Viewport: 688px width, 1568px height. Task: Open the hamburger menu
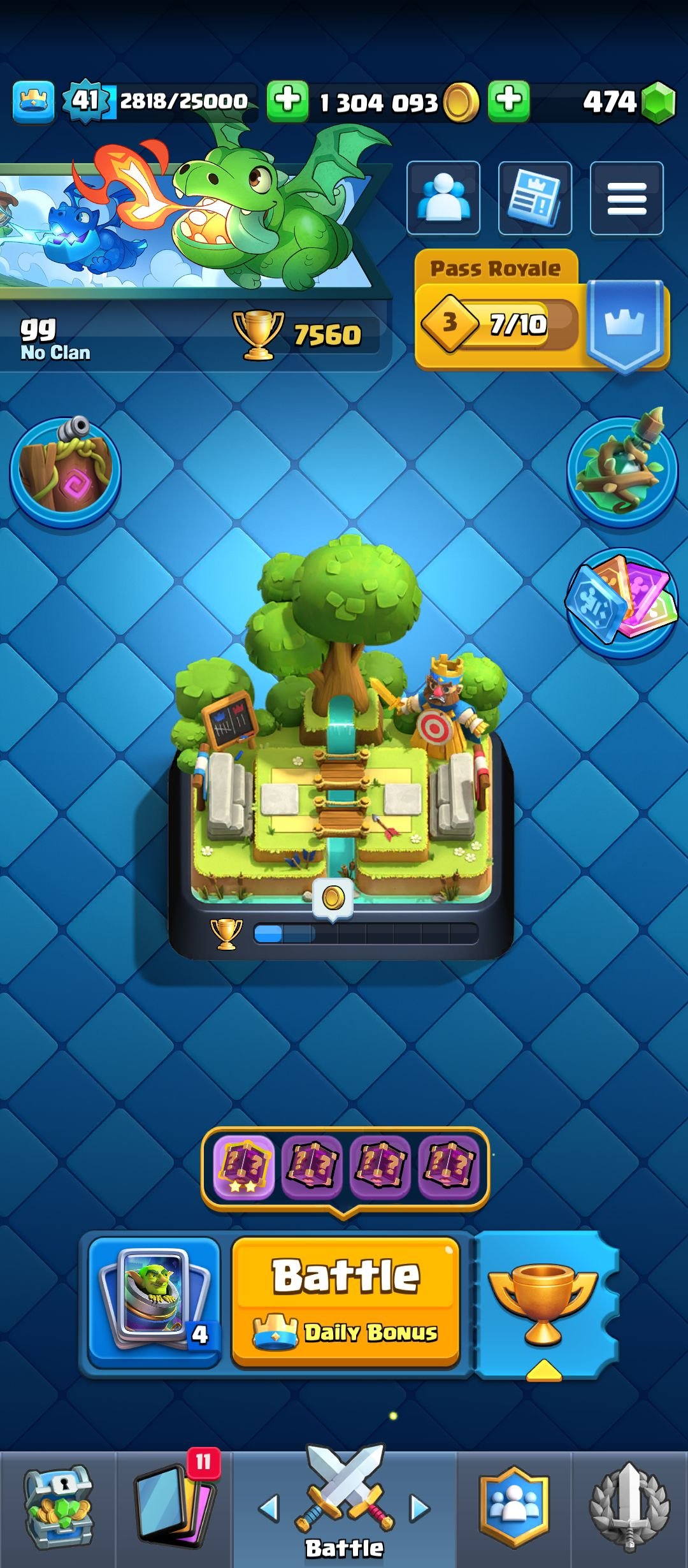tap(626, 198)
